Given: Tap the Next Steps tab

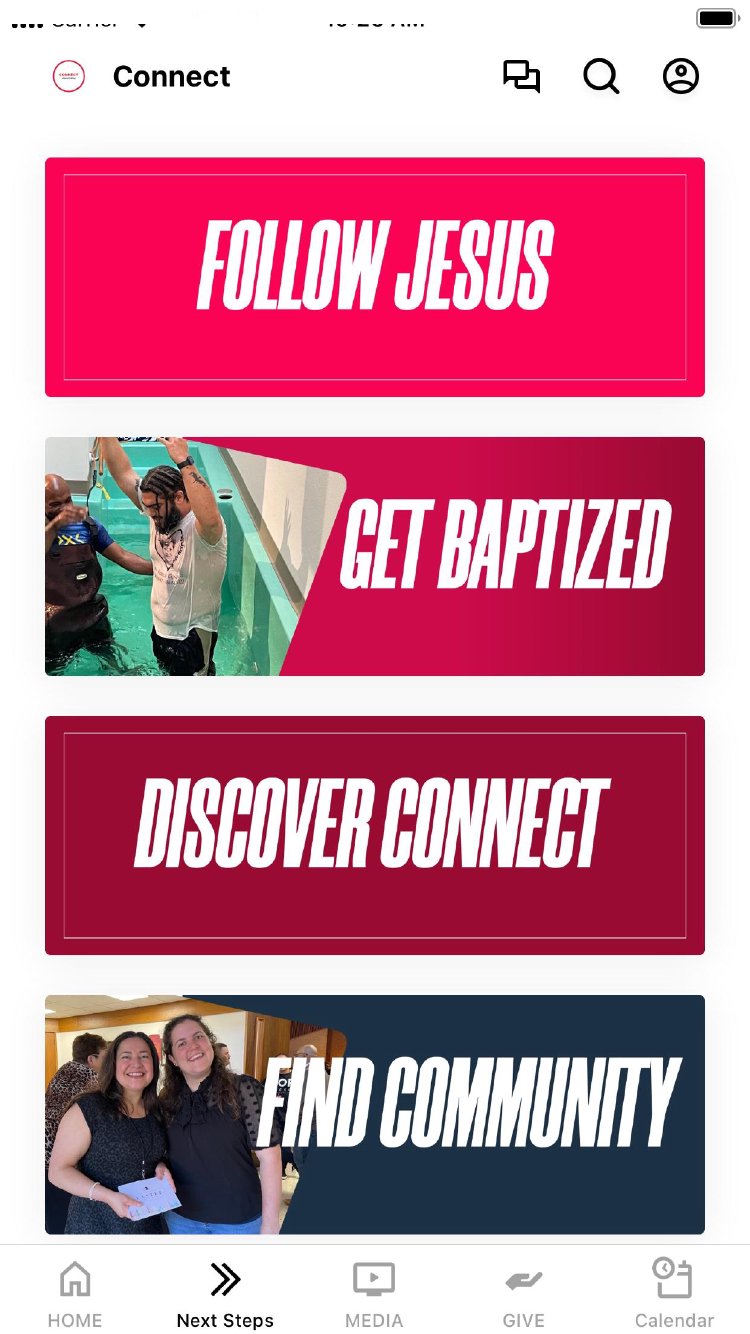Looking at the screenshot, I should 225,1294.
